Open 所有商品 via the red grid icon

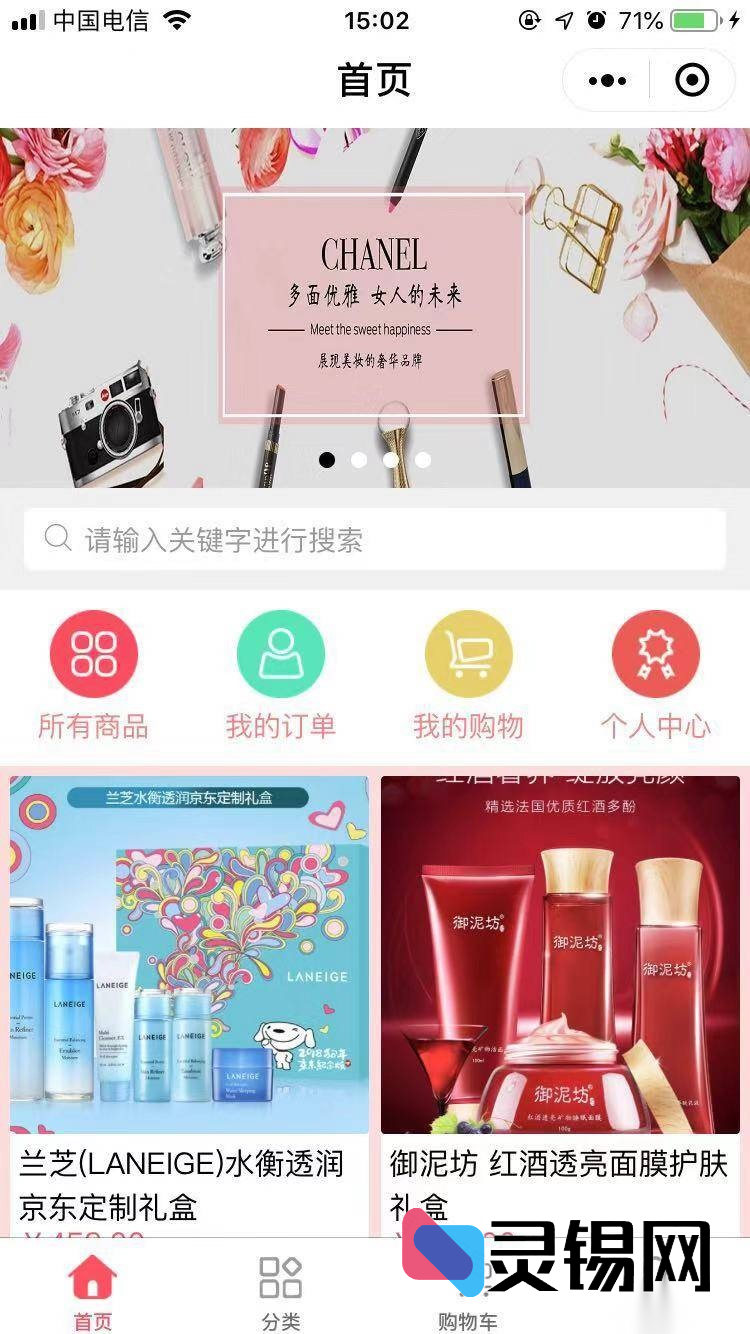tap(93, 653)
